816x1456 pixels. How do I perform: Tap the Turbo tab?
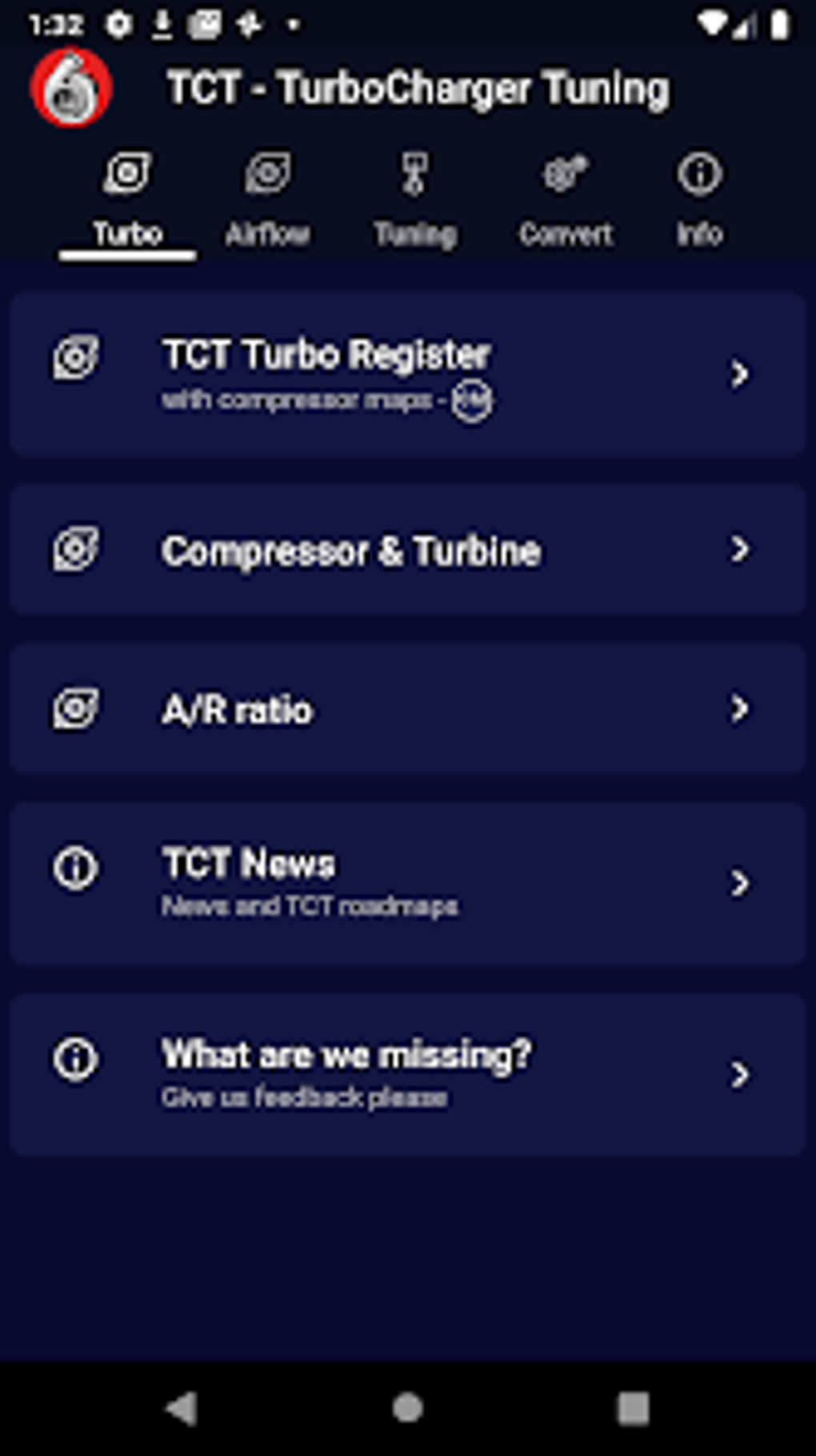[x=127, y=200]
